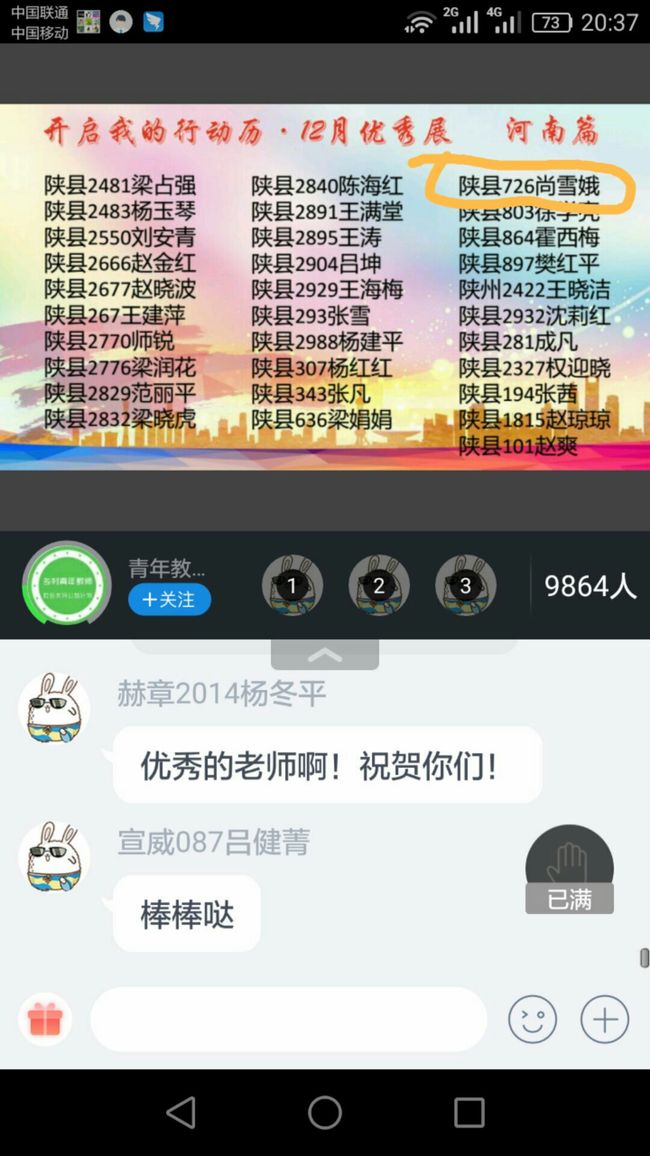View the rank 2 viewer avatar
The height and width of the screenshot is (1156, 650).
(x=379, y=585)
